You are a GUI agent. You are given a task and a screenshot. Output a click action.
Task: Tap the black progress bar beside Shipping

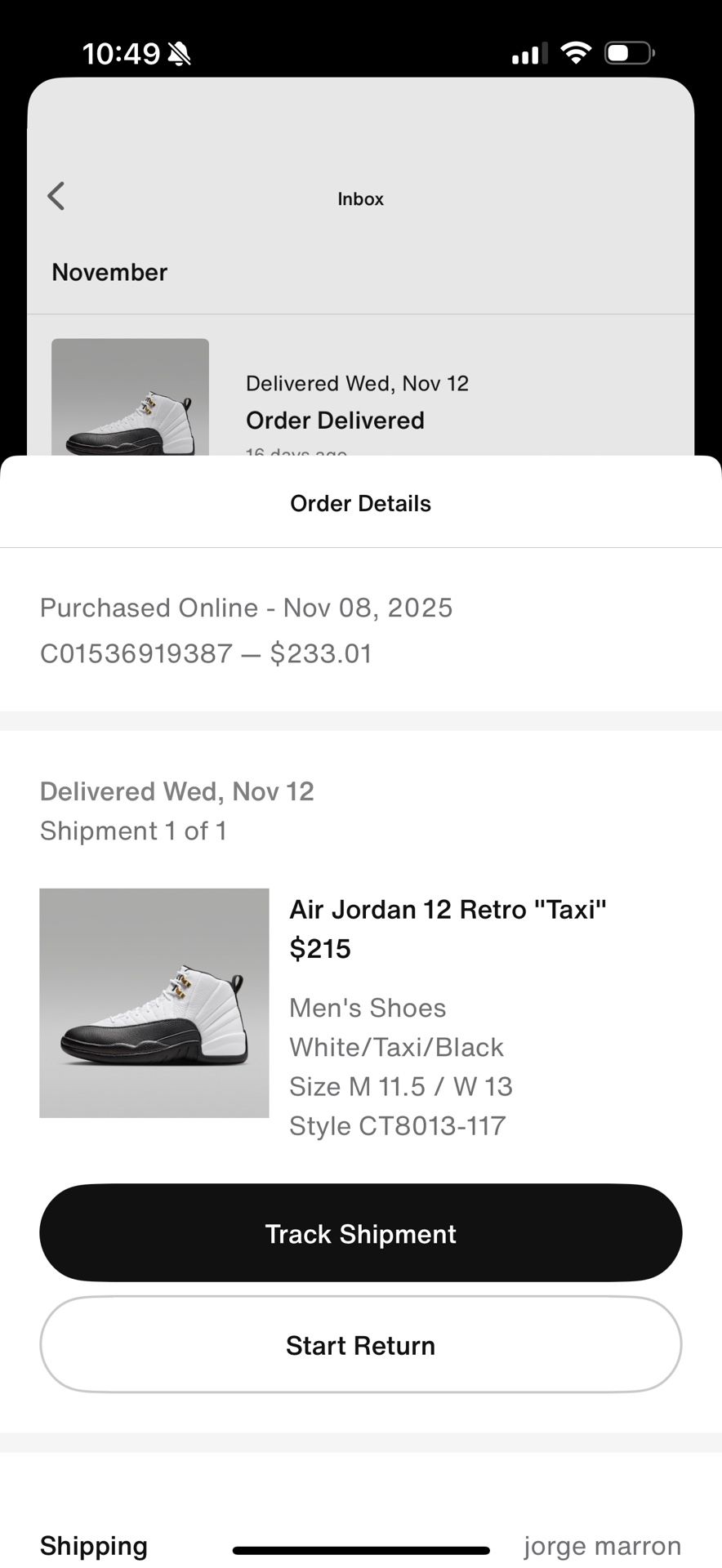(359, 1545)
